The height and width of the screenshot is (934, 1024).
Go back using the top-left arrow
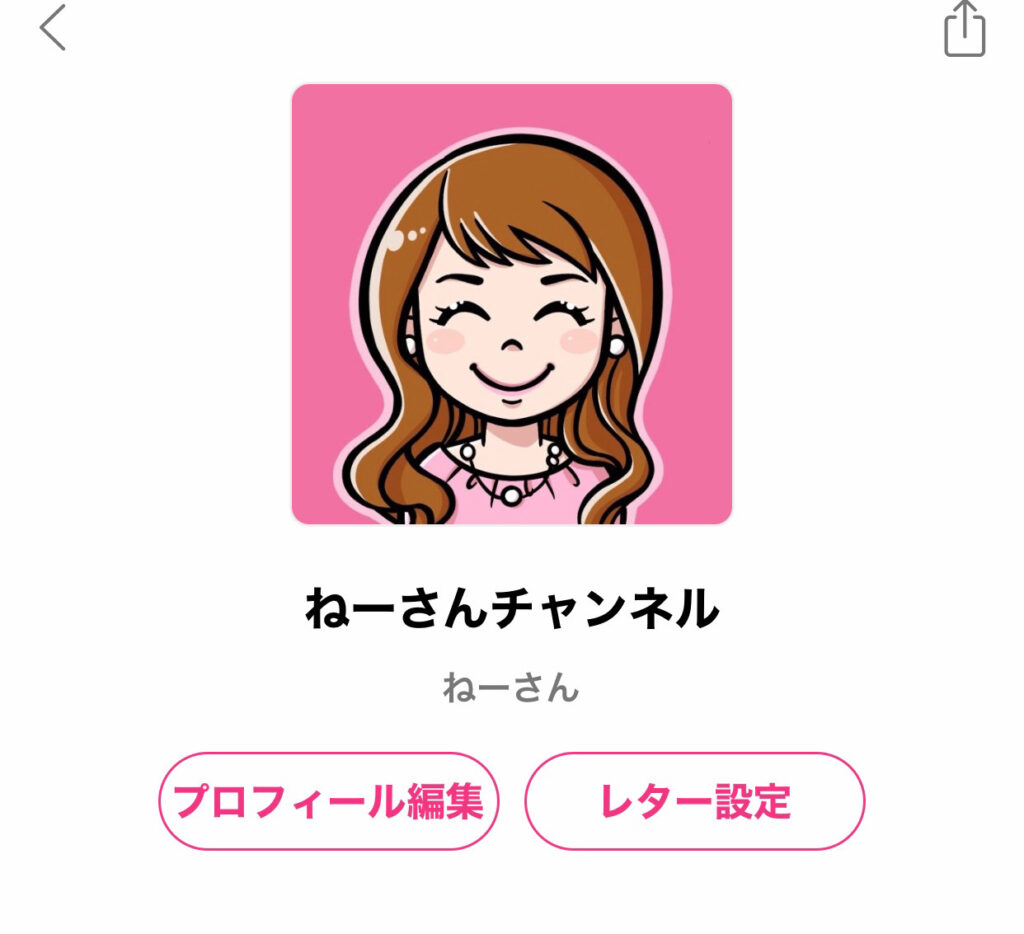[53, 28]
